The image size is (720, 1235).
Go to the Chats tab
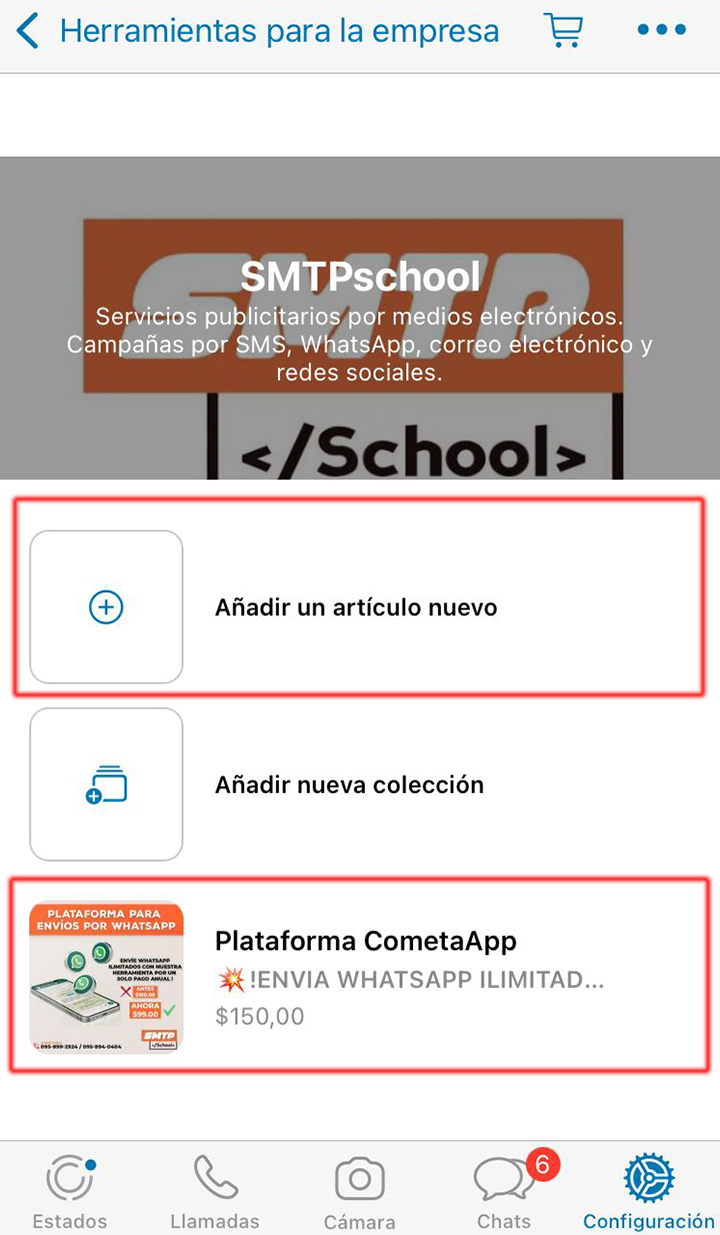[505, 1192]
